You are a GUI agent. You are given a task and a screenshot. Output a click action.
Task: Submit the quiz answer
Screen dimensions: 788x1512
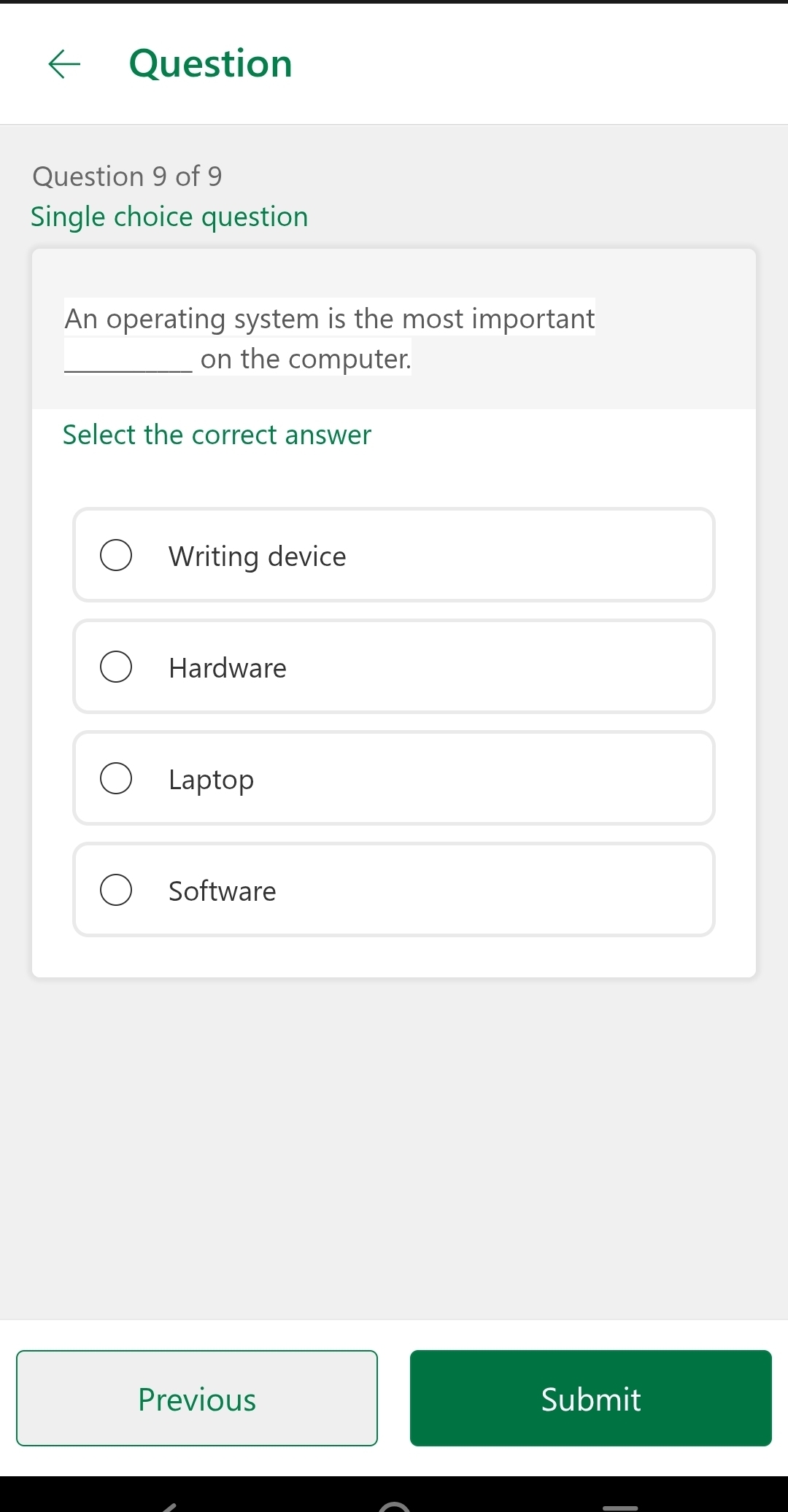(x=590, y=1398)
